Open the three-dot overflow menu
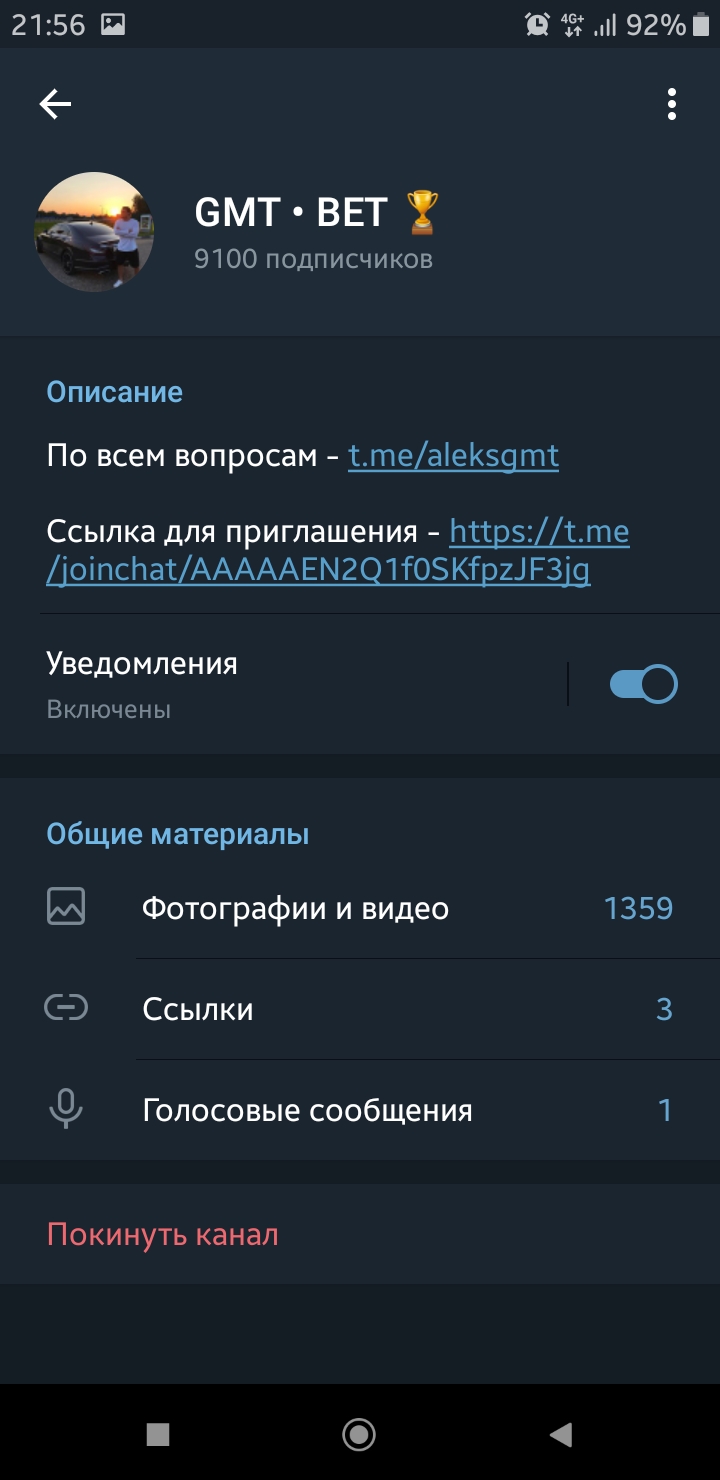This screenshot has height=1480, width=720. pyautogui.click(x=672, y=104)
